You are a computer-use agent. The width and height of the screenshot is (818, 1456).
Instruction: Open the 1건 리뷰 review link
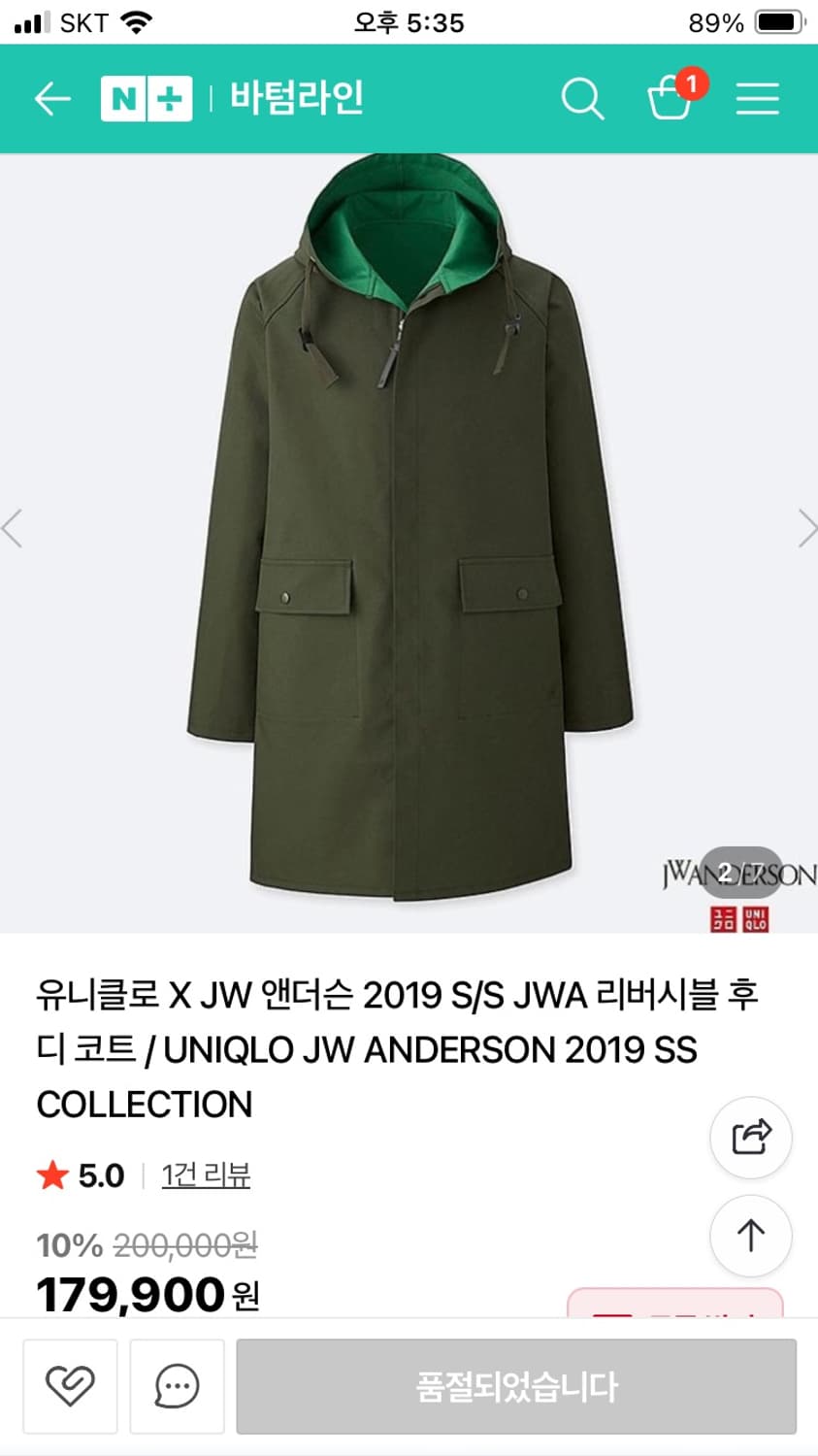point(206,1175)
